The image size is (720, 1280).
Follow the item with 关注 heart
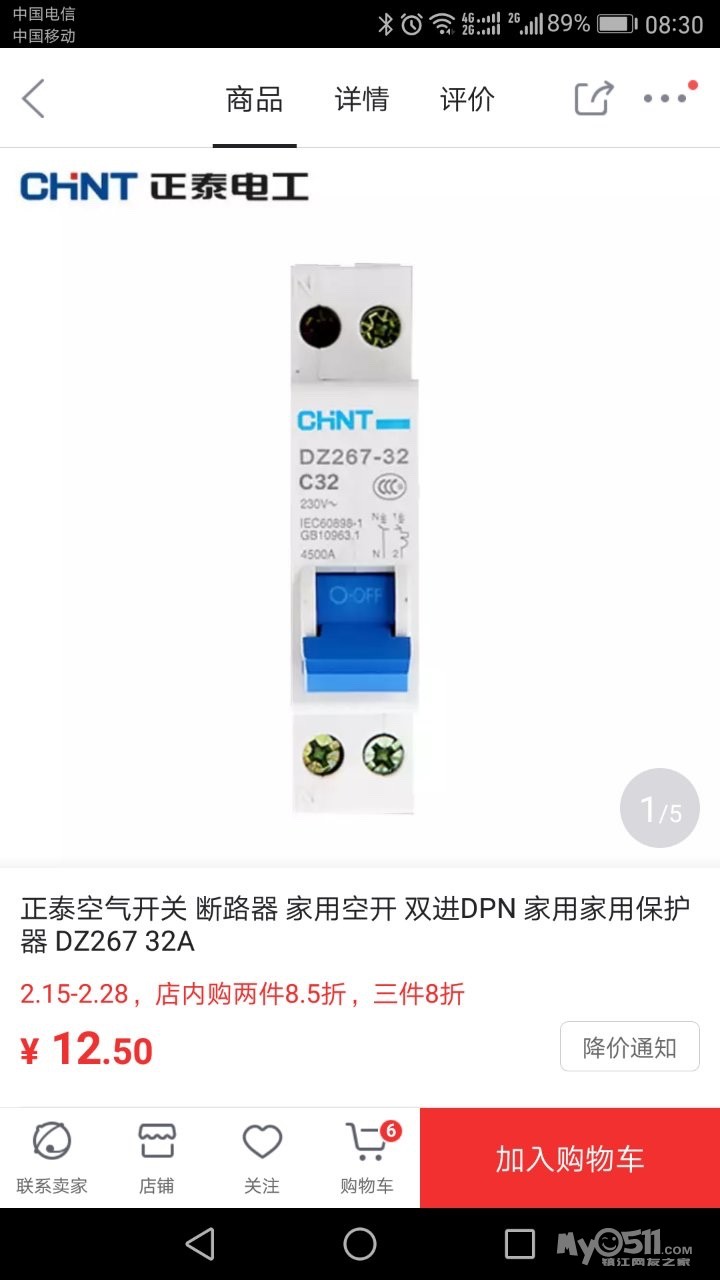[x=262, y=1157]
